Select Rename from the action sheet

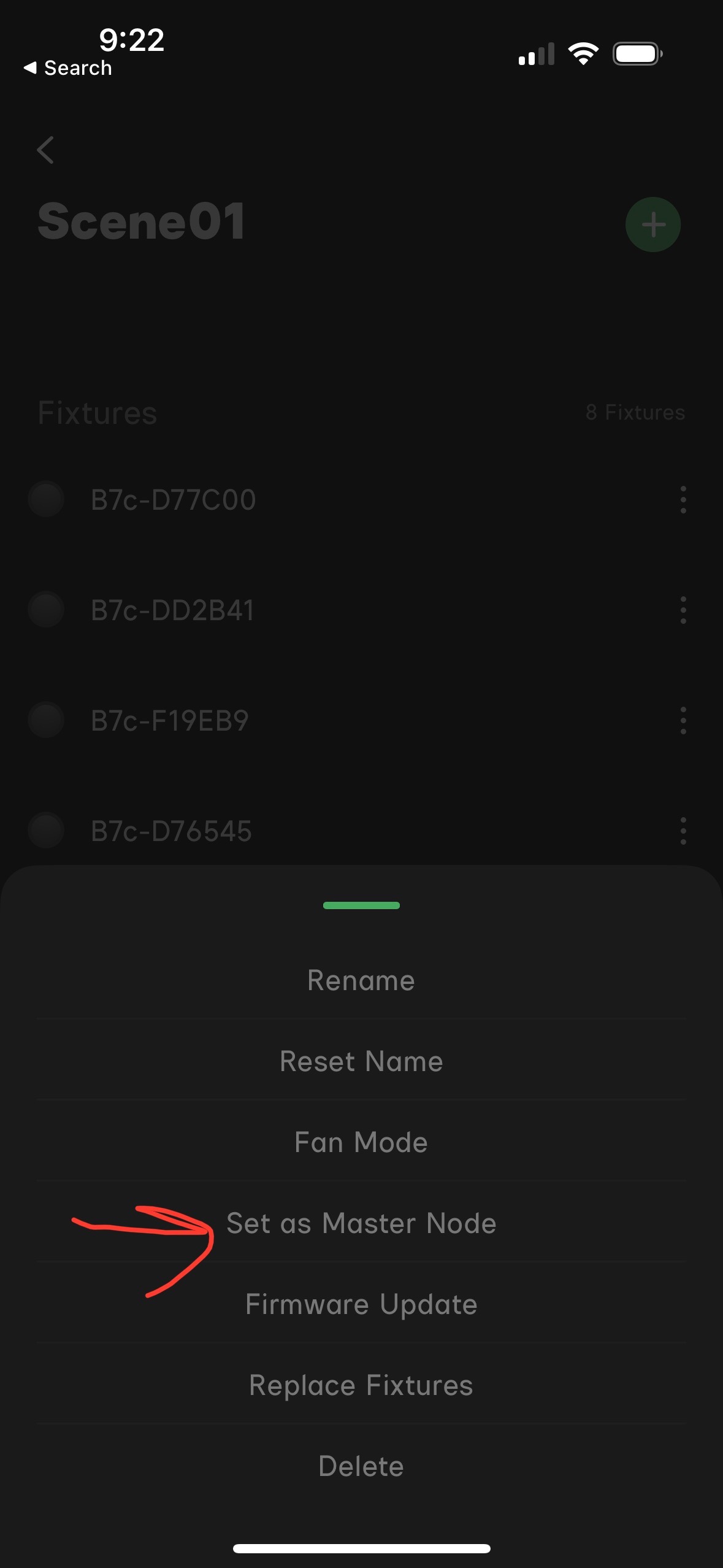361,980
